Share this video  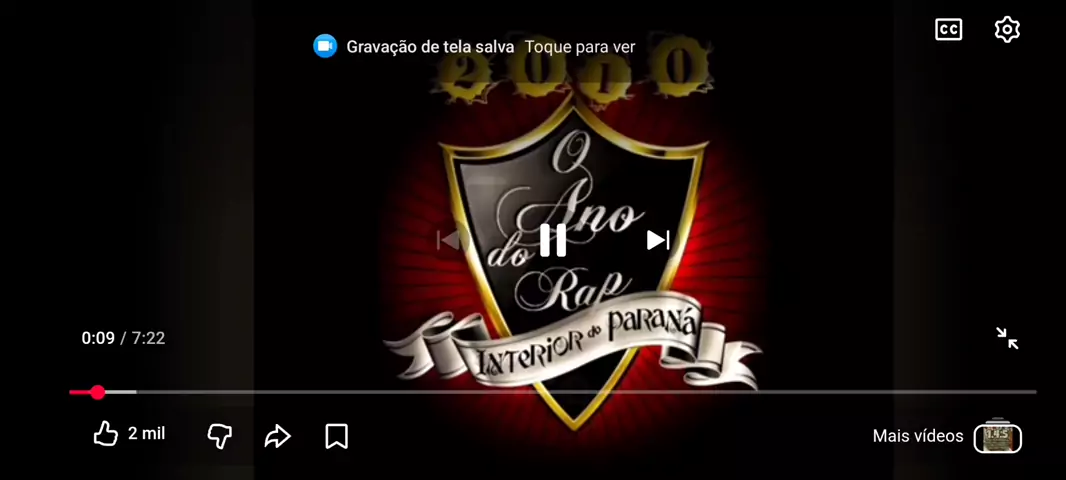click(278, 436)
